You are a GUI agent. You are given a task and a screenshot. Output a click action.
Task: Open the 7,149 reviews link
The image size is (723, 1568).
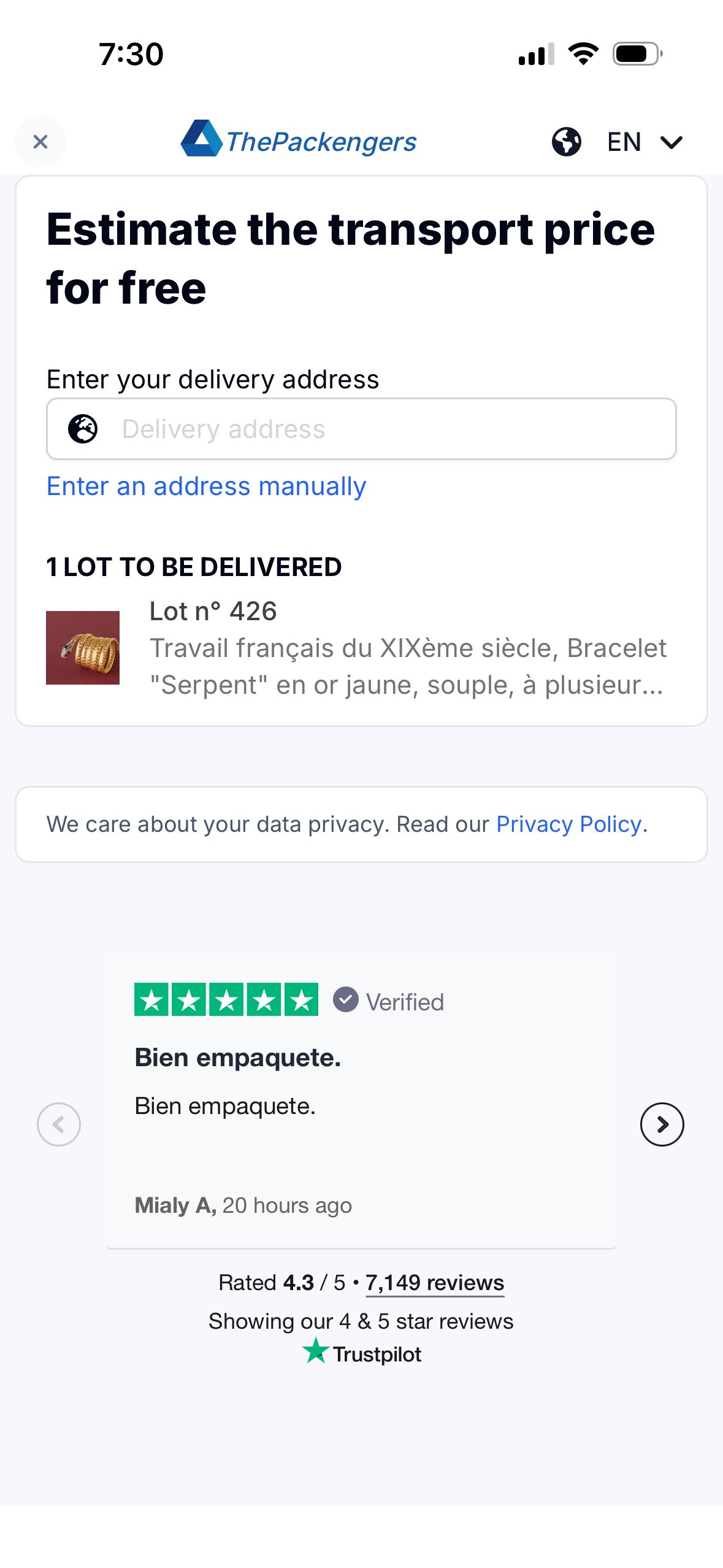(x=435, y=1283)
